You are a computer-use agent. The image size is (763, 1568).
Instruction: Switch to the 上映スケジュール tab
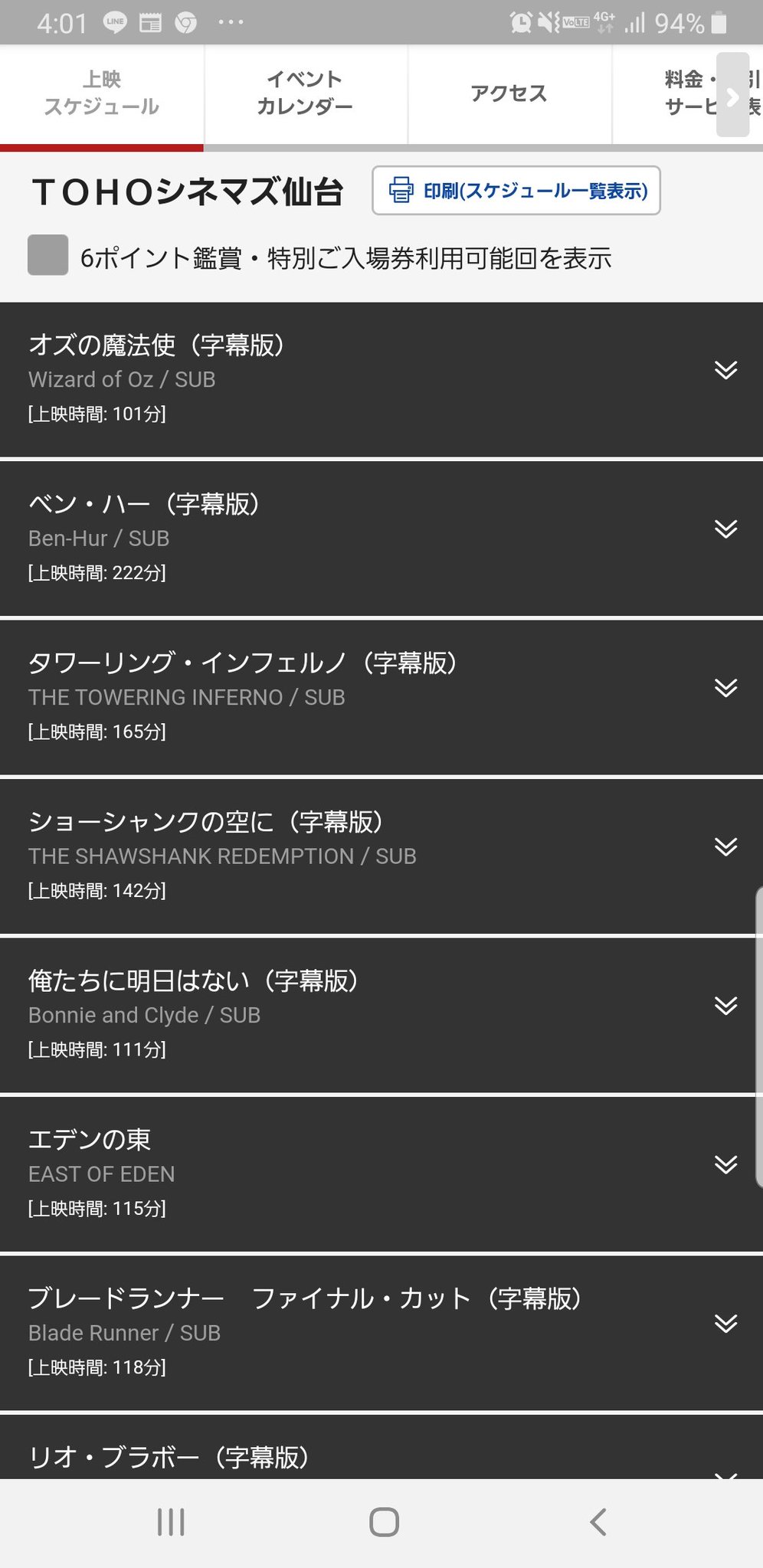[101, 93]
